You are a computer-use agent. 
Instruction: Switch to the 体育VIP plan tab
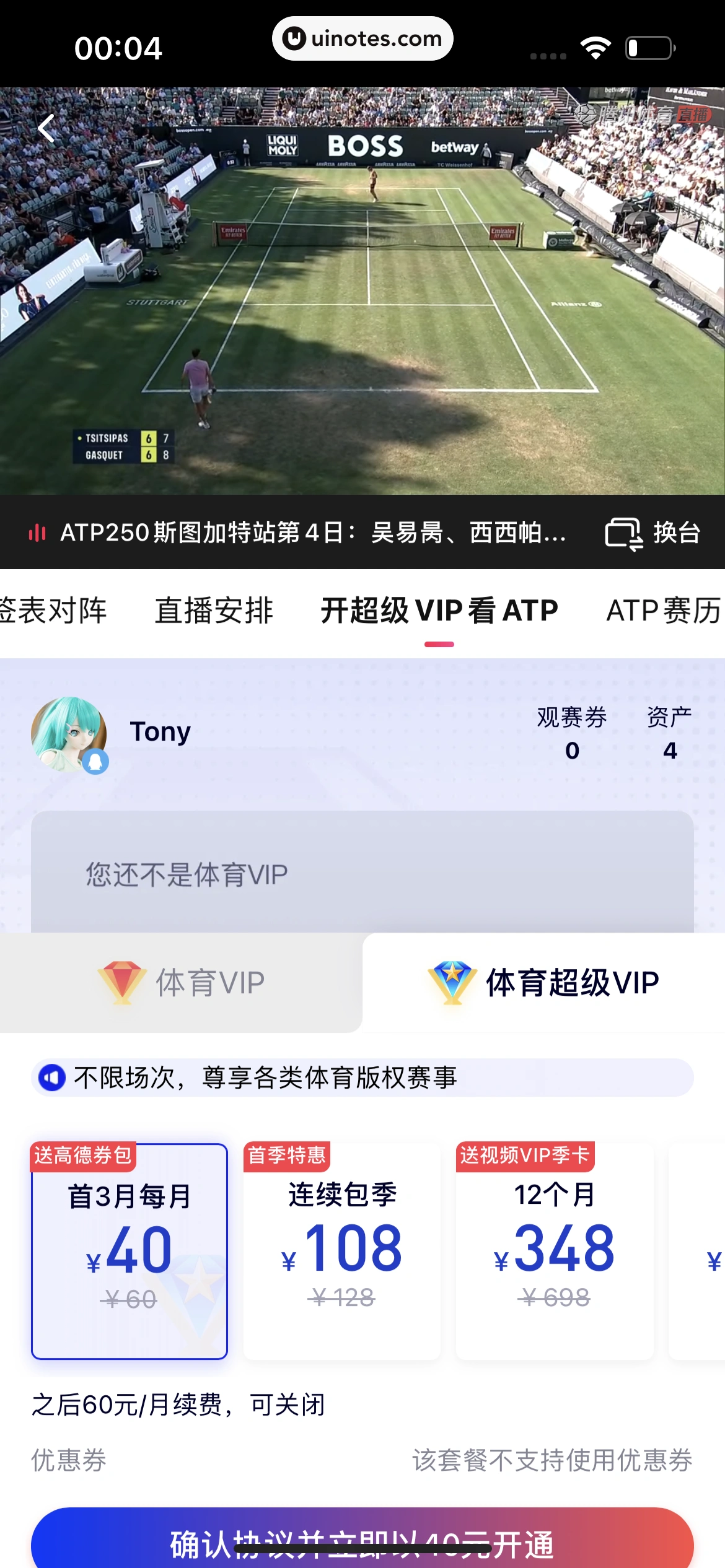(181, 983)
